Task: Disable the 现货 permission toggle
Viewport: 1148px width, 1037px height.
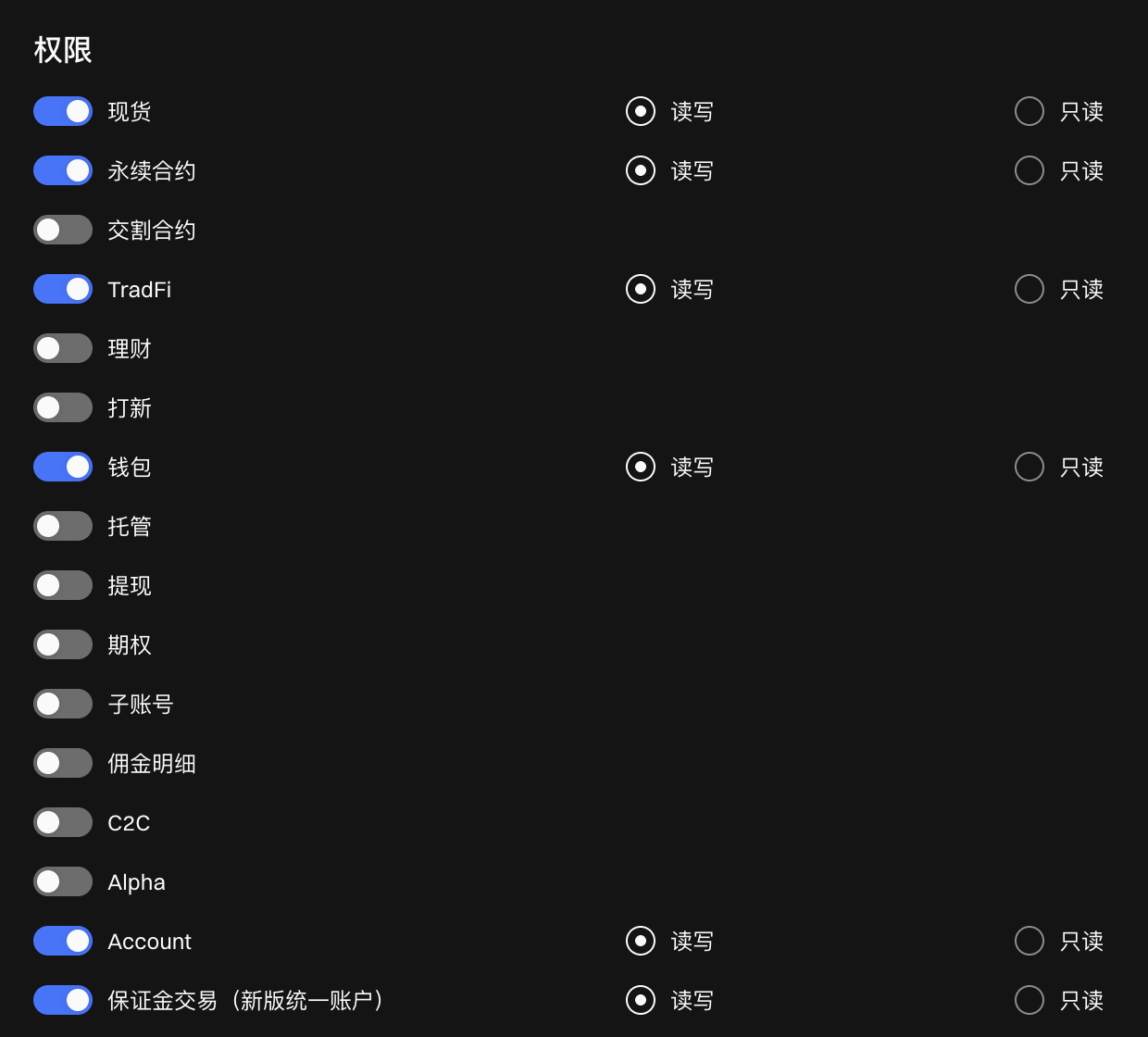Action: coord(63,111)
